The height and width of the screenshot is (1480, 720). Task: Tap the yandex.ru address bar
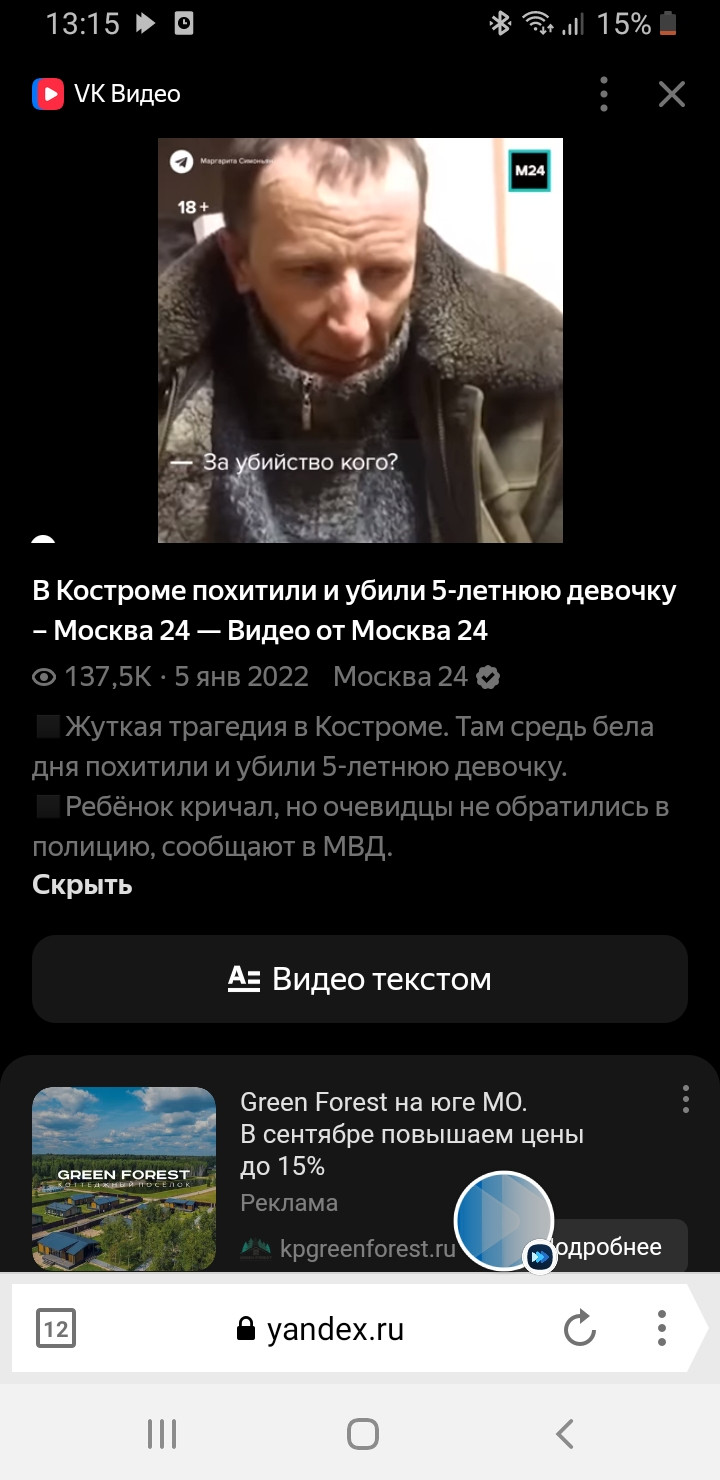coord(320,1329)
